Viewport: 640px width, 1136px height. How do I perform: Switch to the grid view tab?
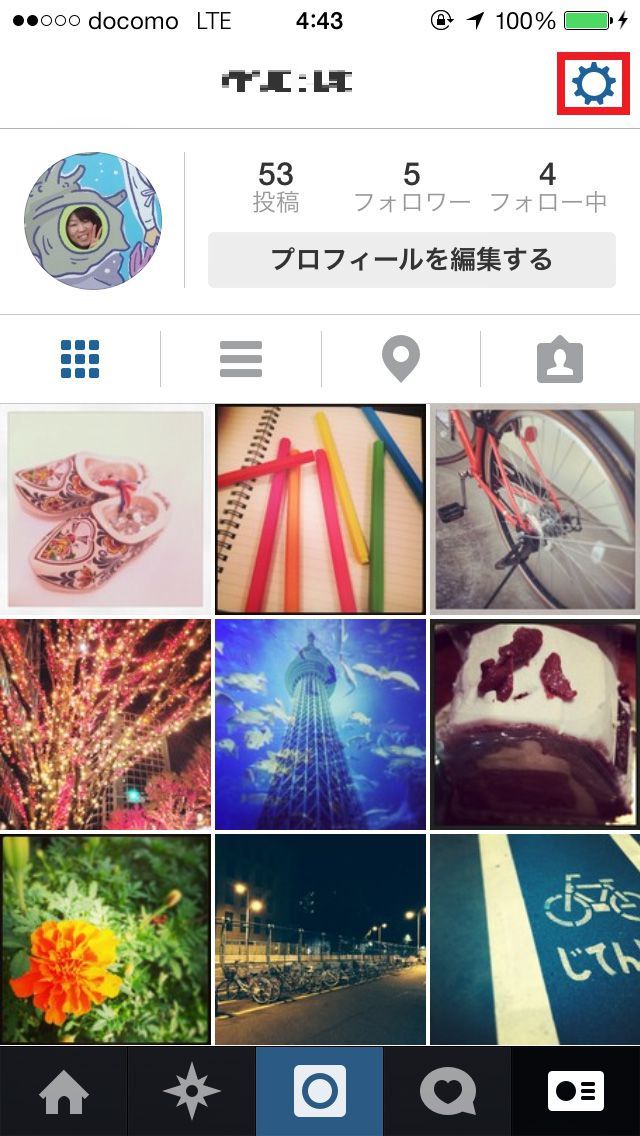(x=80, y=359)
